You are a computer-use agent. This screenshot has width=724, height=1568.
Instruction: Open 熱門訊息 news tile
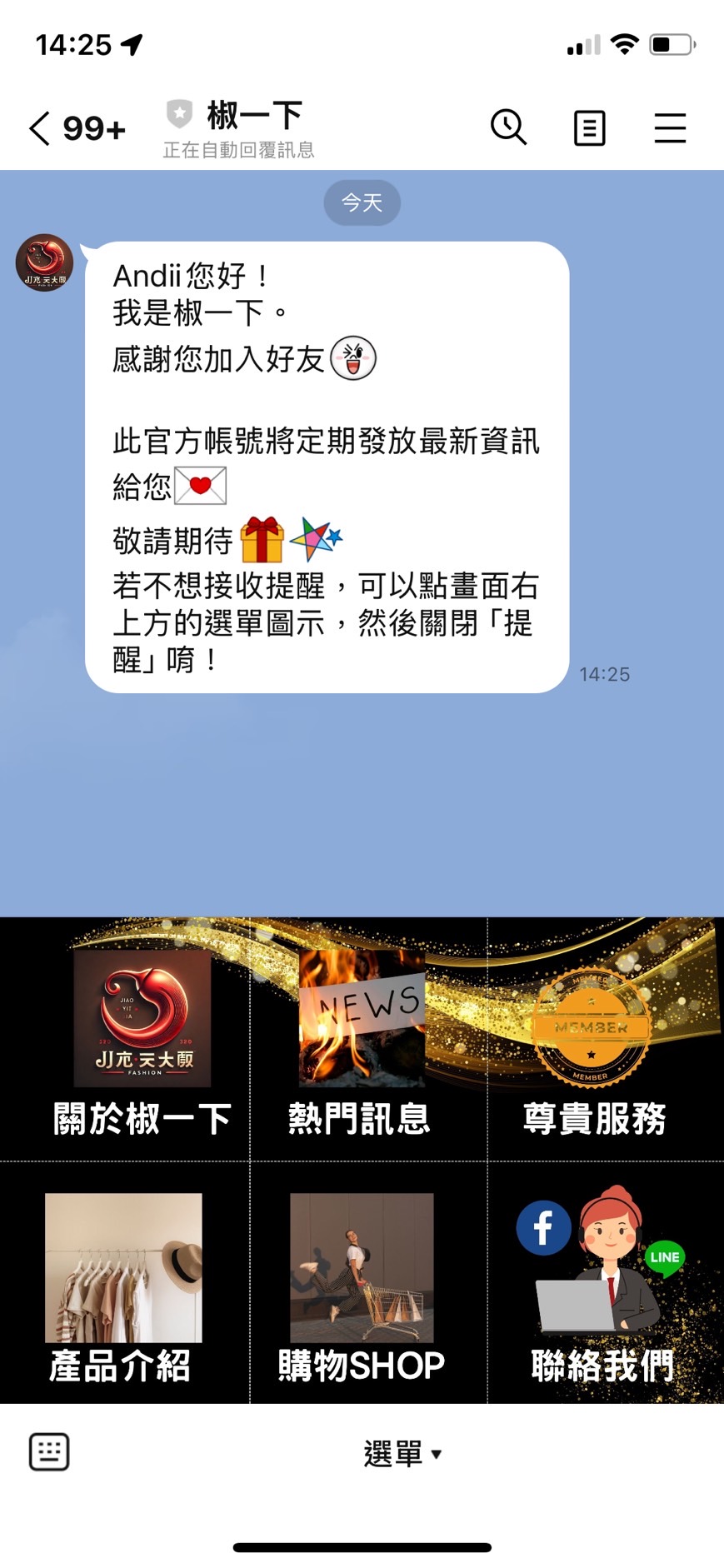(x=362, y=1041)
